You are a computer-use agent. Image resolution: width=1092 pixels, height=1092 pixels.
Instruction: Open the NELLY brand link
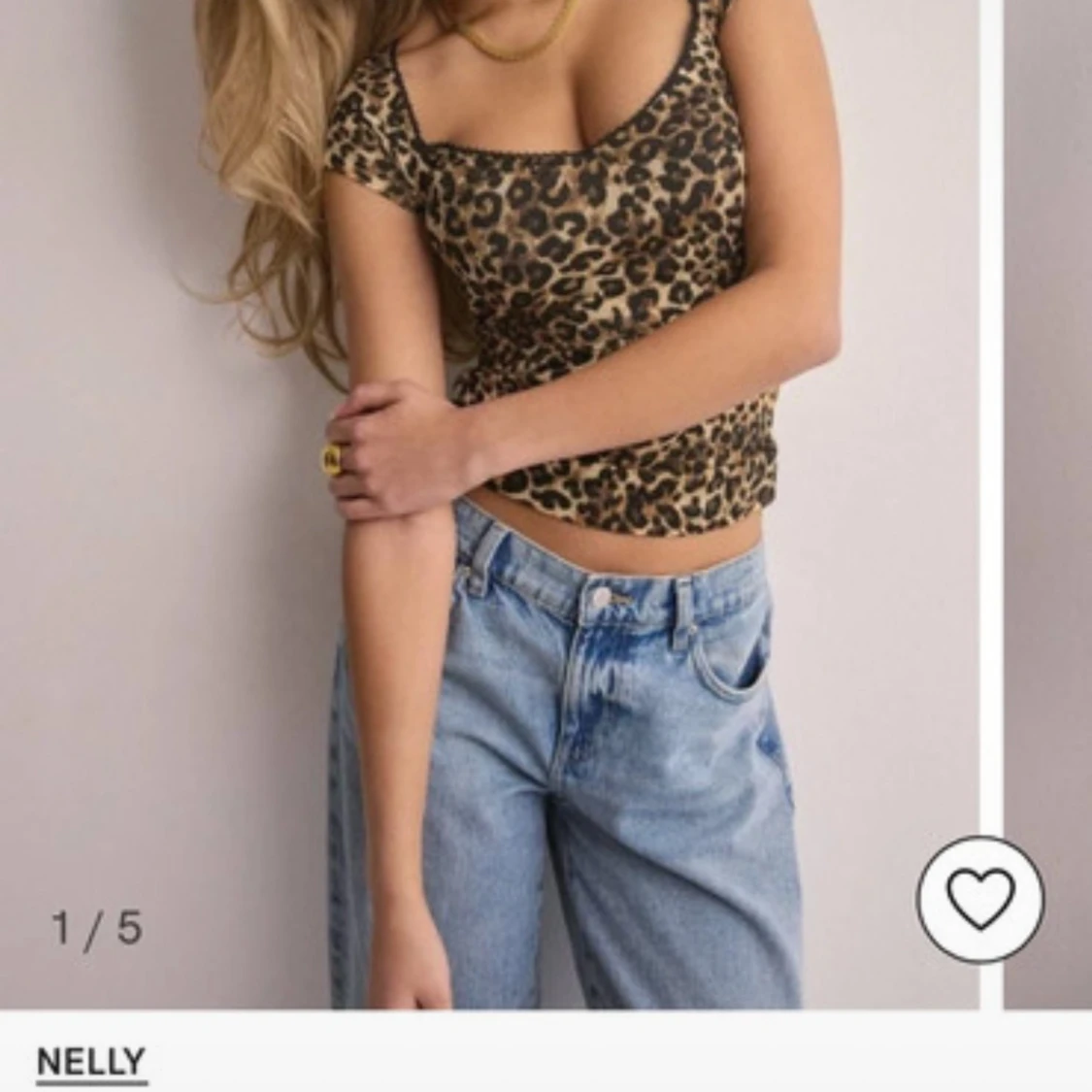(x=91, y=1062)
